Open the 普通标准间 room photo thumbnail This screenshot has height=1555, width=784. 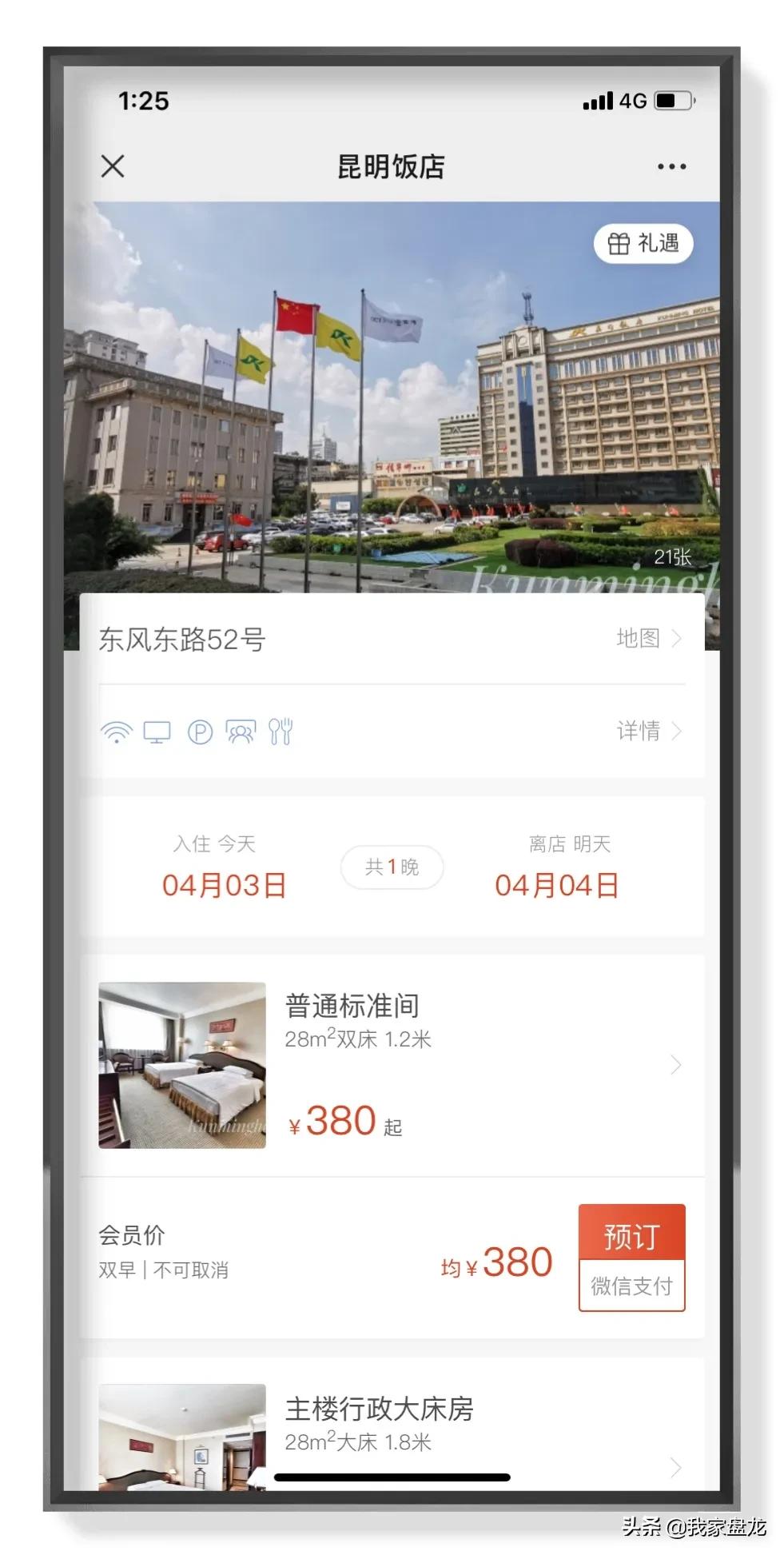click(182, 1063)
